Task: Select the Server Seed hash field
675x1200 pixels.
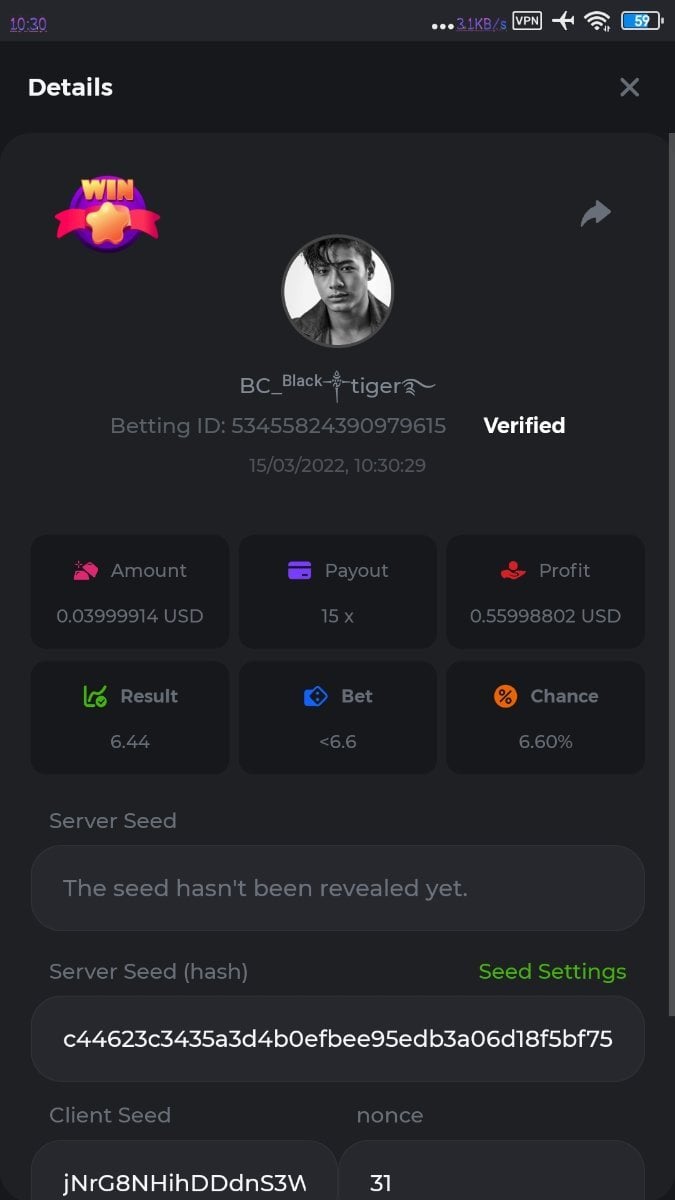Action: pos(337,1039)
